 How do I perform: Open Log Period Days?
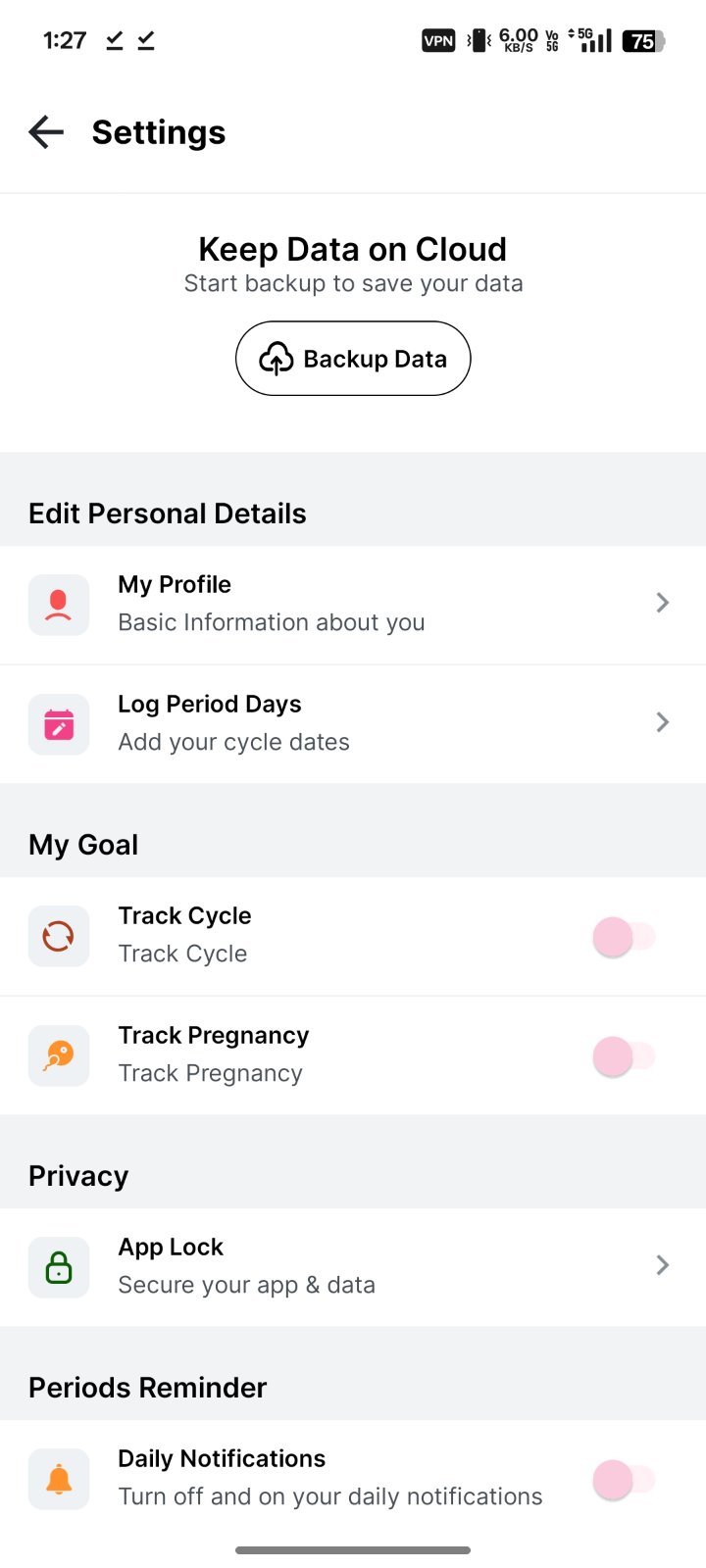(353, 723)
